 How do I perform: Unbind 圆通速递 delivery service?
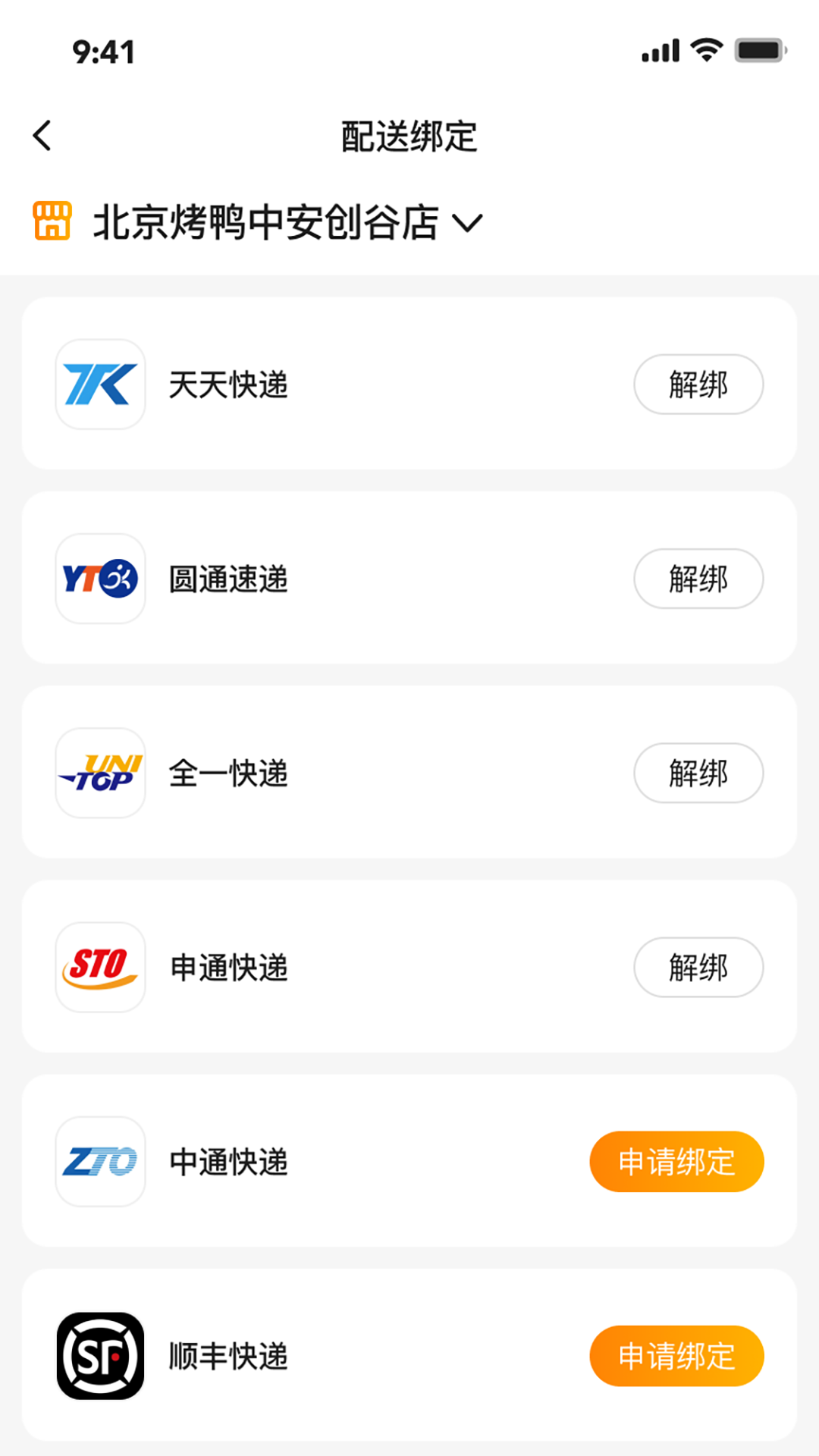[x=698, y=579]
